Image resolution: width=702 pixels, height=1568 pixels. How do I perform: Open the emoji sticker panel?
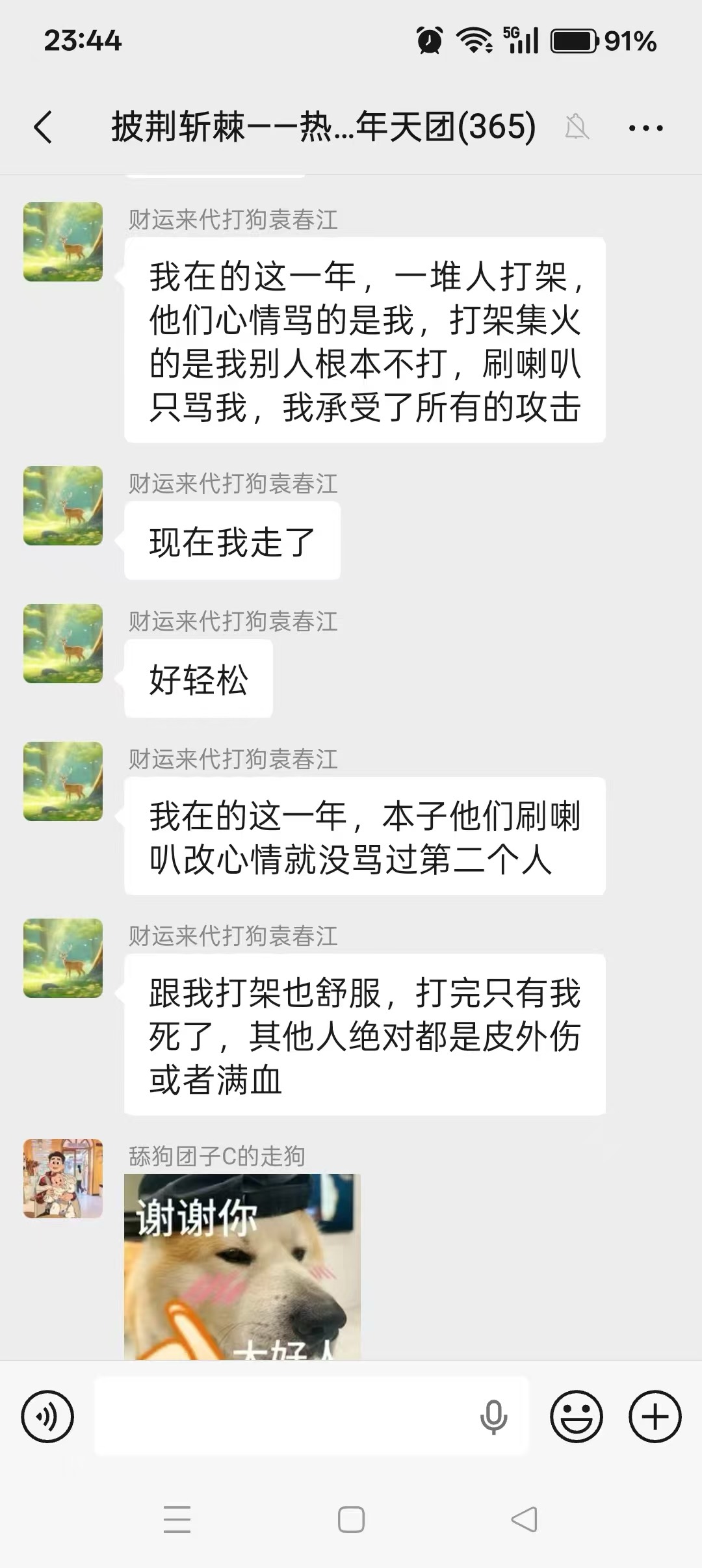pos(576,1417)
